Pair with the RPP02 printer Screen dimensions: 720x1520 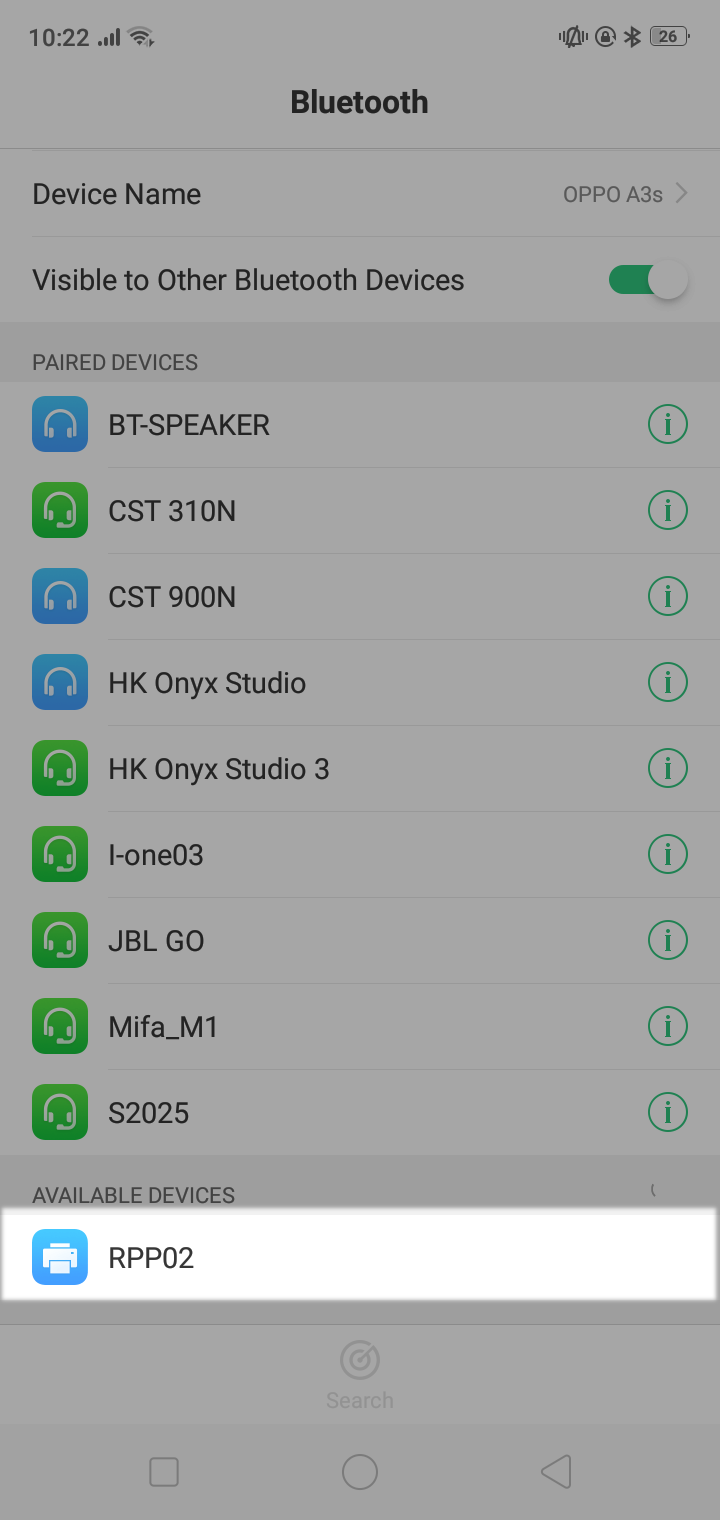tap(360, 1257)
